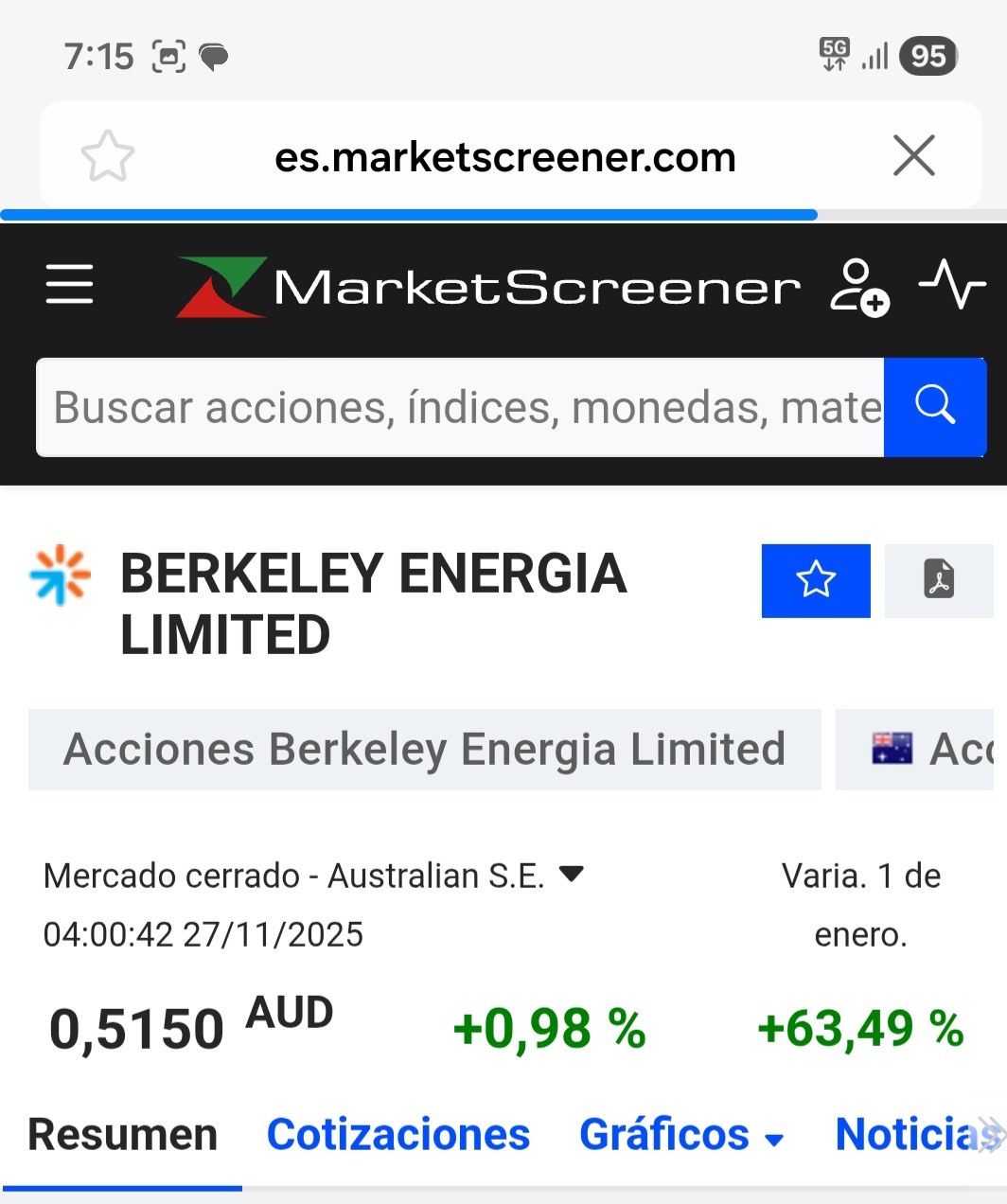Expand the Australian S.E. market selector
This screenshot has height=1204, width=1007.
pyautogui.click(x=572, y=875)
